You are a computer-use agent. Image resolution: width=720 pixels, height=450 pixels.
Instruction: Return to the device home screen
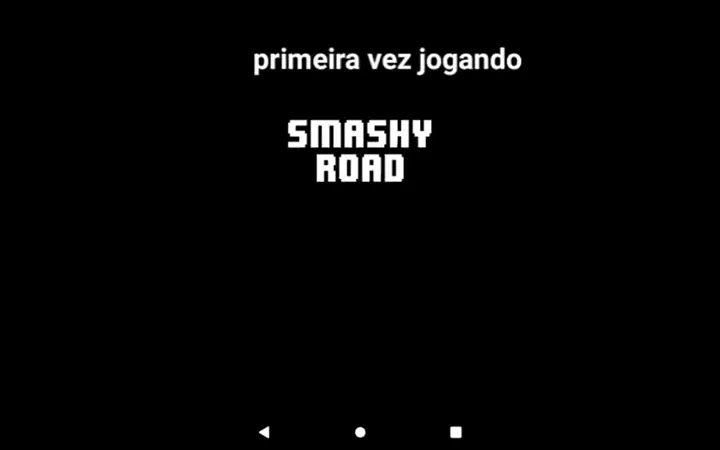[x=360, y=432]
